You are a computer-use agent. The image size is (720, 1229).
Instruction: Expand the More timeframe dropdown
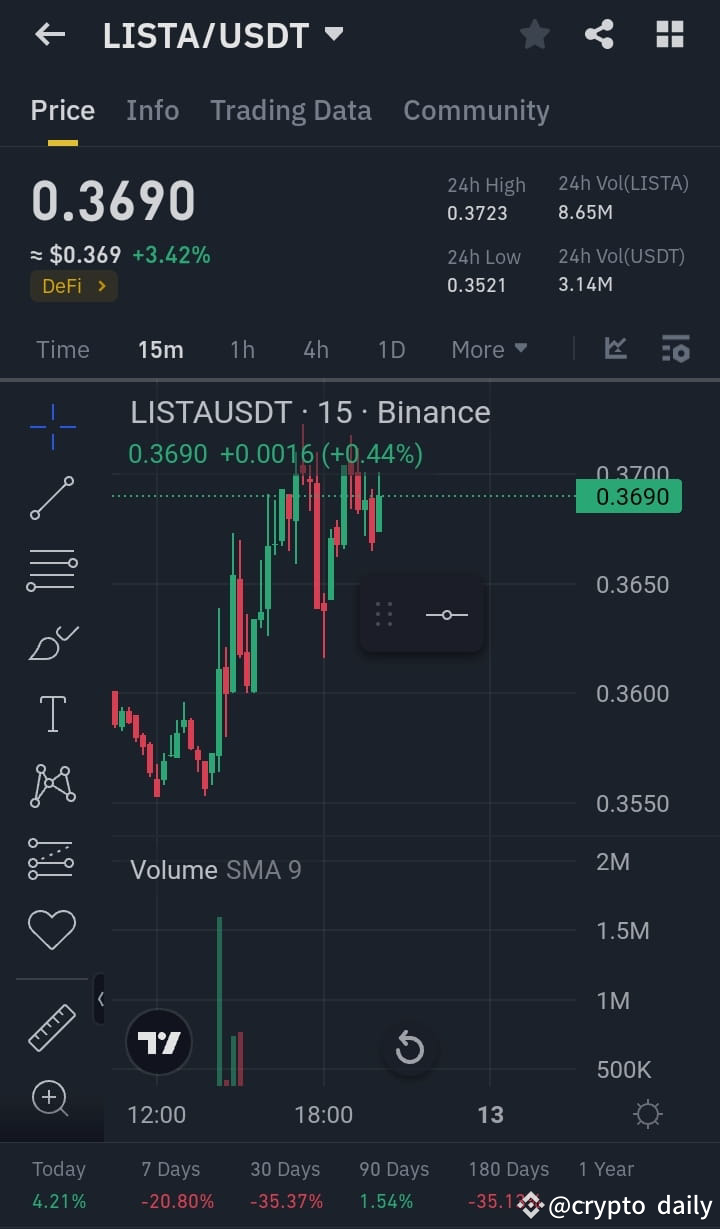point(489,349)
